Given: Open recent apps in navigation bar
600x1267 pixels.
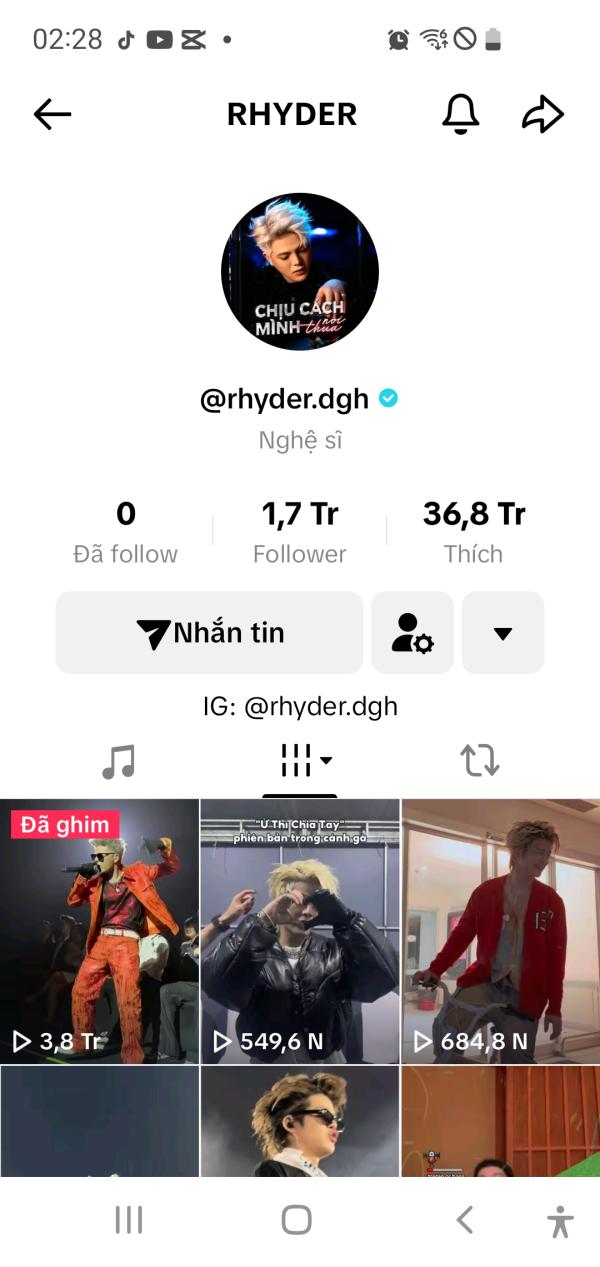Looking at the screenshot, I should tap(129, 1220).
